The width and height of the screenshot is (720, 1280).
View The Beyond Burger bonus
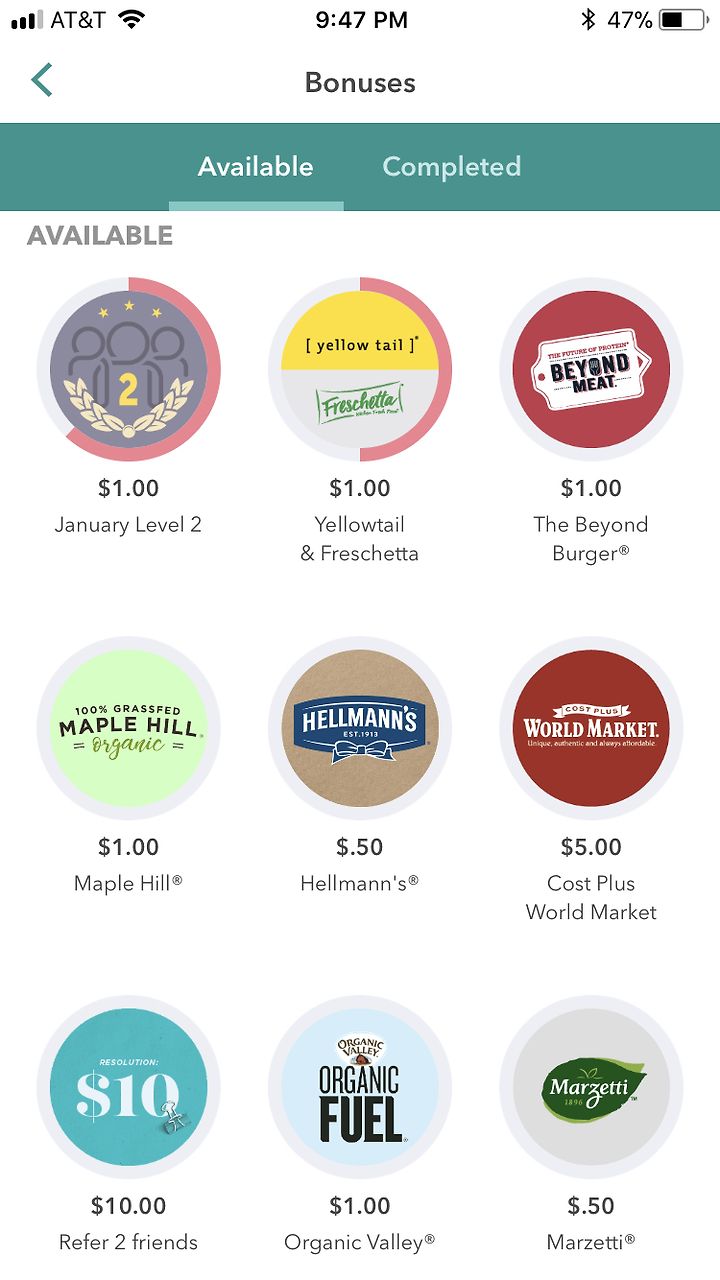pos(591,370)
